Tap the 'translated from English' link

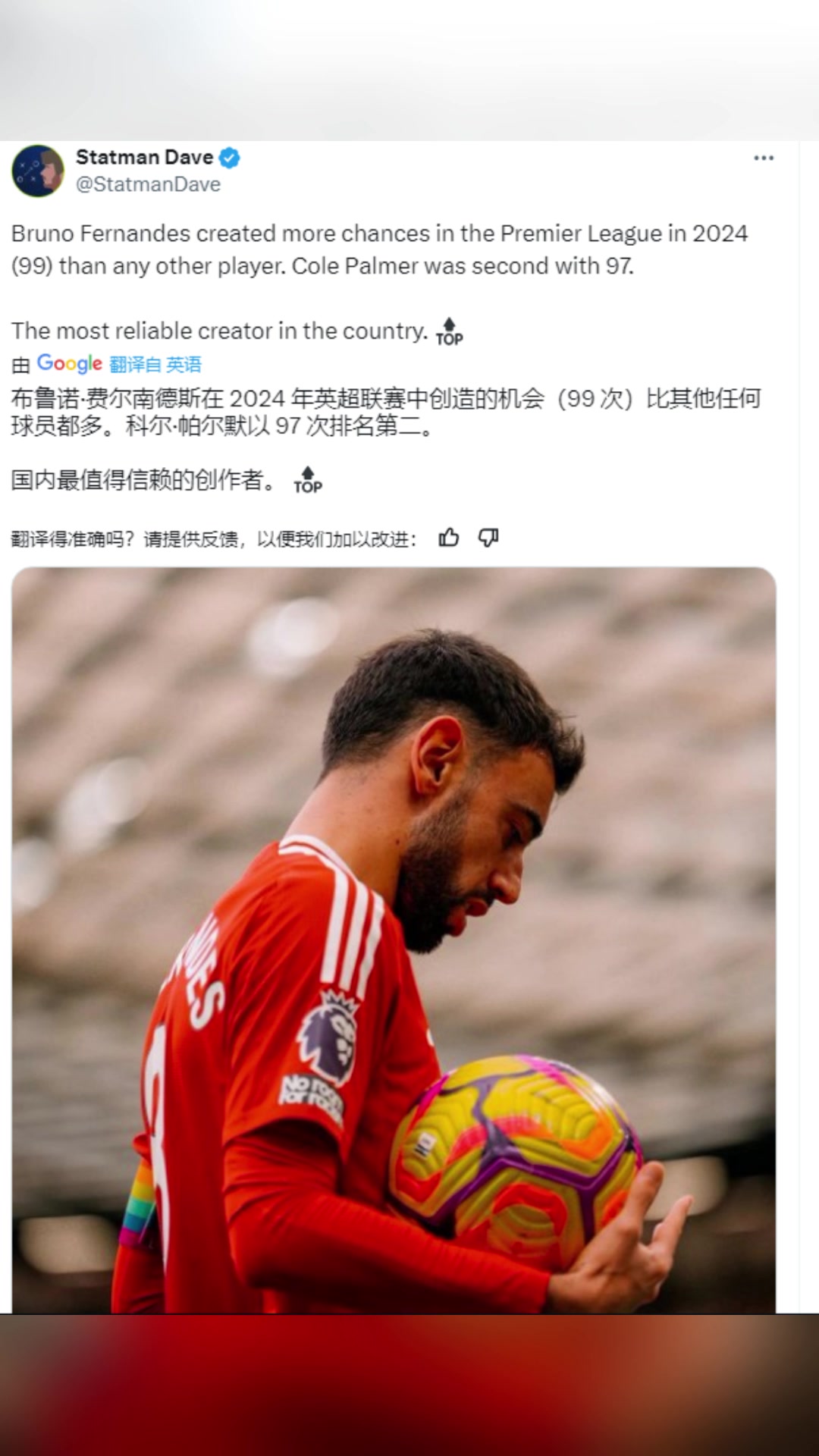pyautogui.click(x=155, y=365)
